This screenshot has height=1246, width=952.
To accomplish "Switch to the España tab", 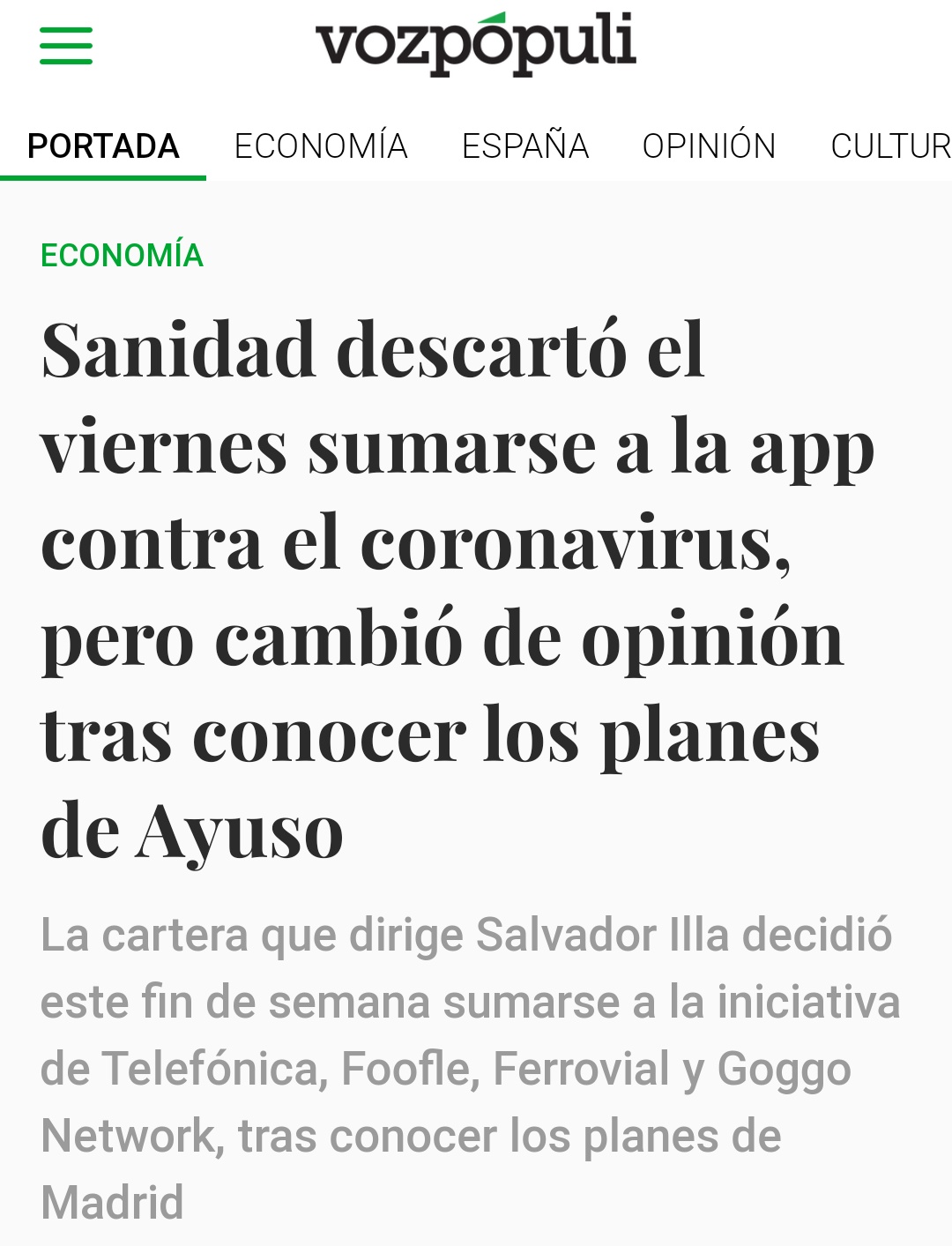I will 525,146.
